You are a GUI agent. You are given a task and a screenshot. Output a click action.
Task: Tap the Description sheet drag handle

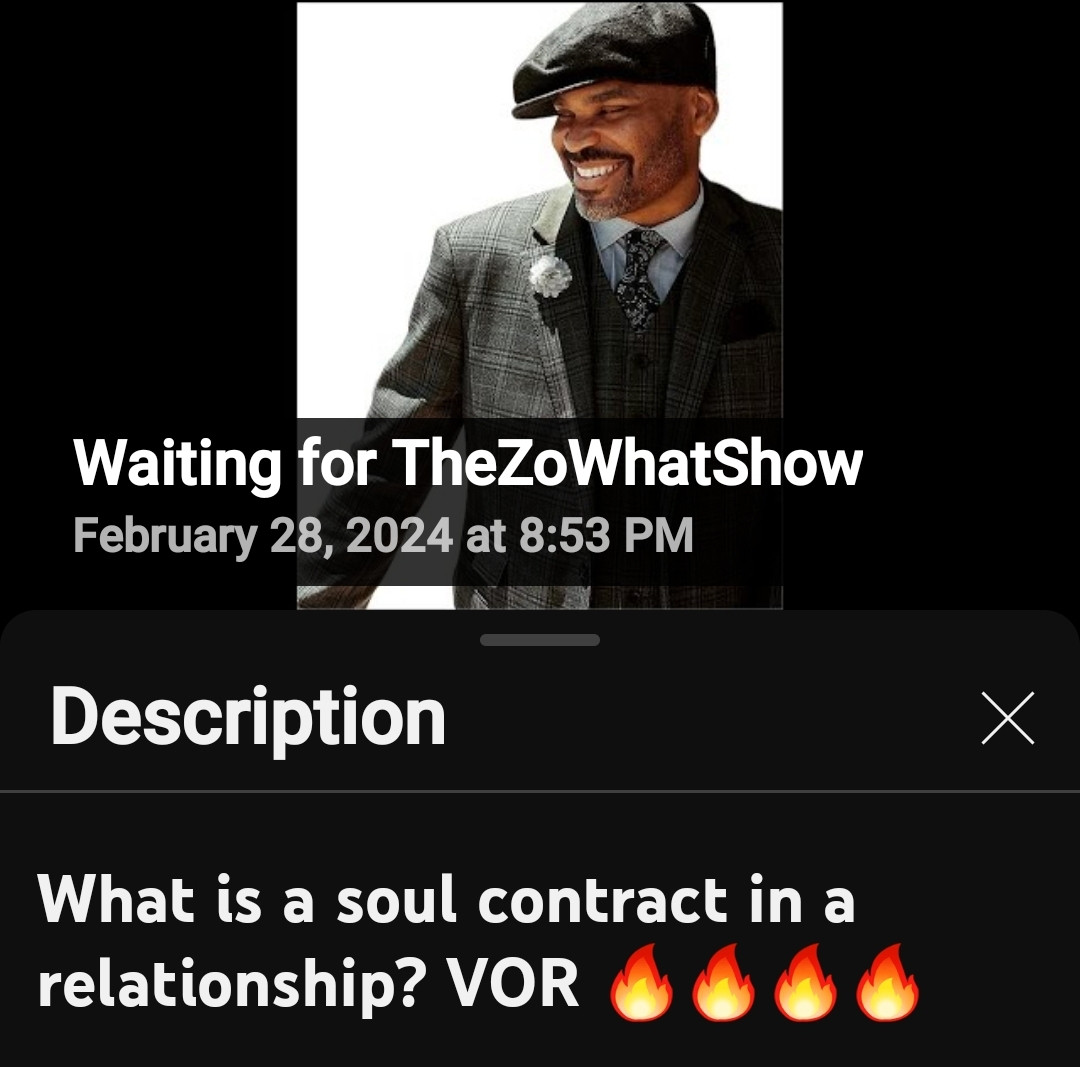[x=540, y=640]
